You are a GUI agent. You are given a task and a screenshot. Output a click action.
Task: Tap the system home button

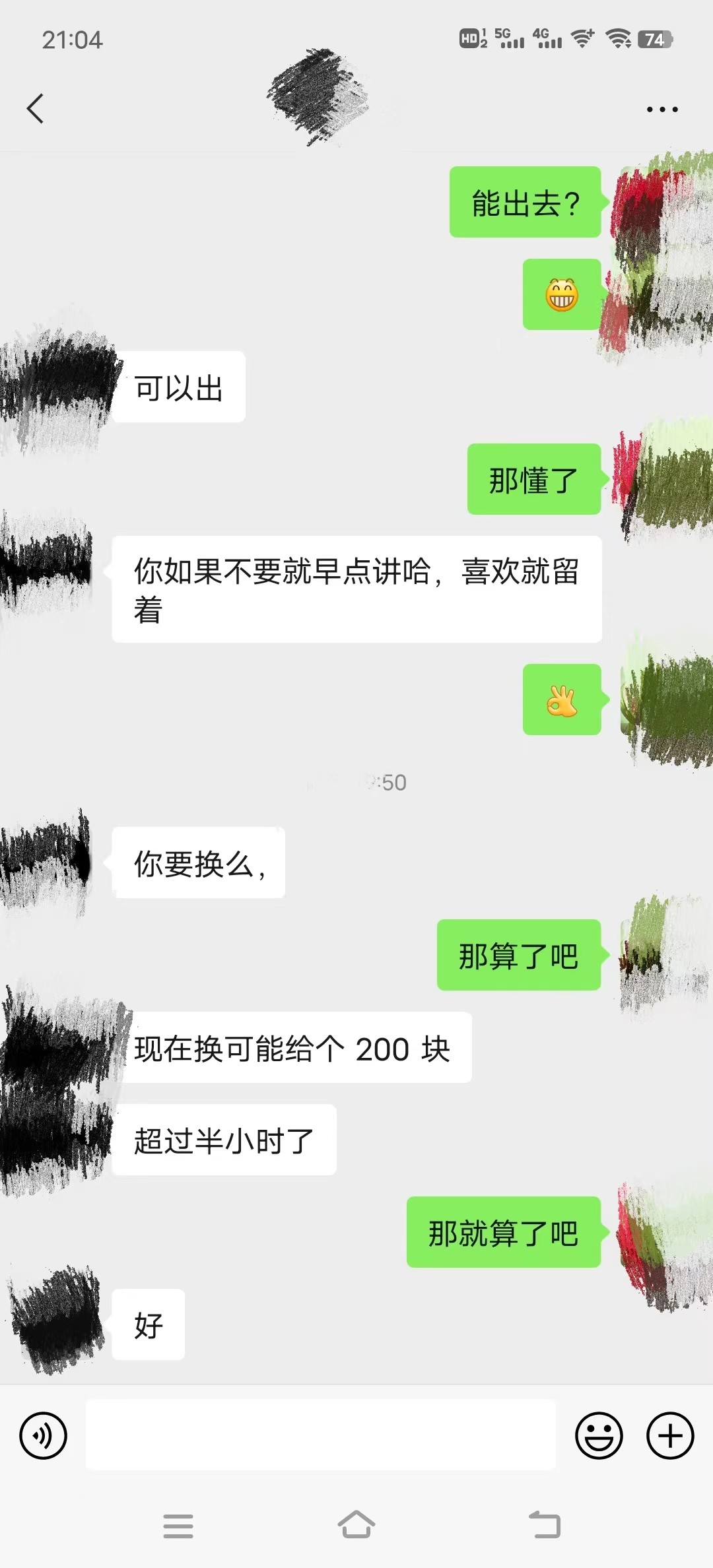[x=356, y=1525]
